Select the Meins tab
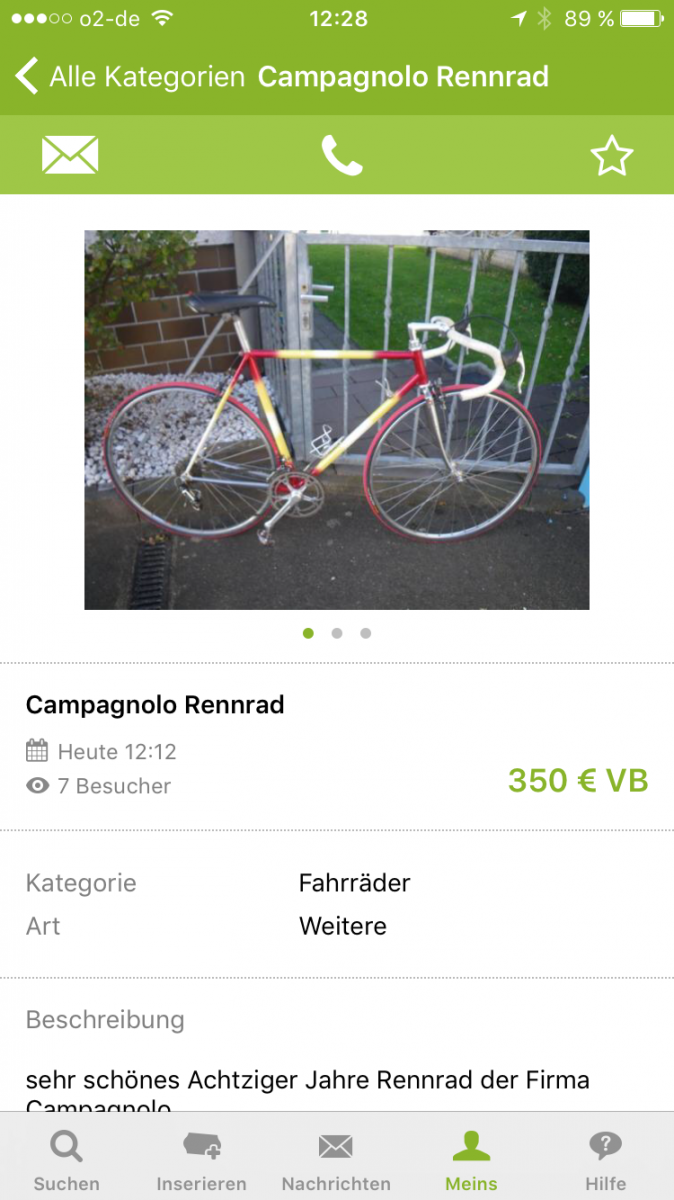Screen dimensions: 674x1200 click(471, 1160)
